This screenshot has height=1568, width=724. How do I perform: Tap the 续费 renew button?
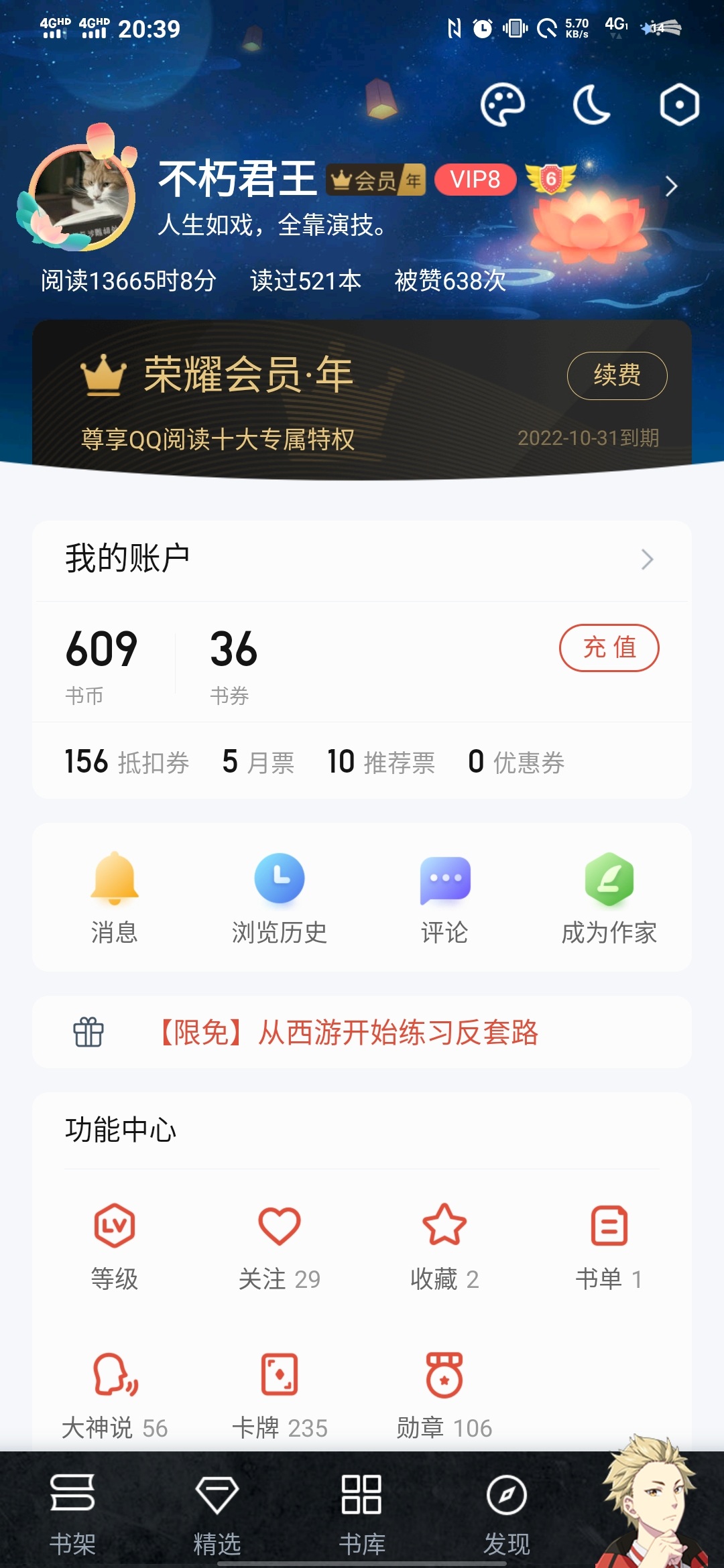coord(617,375)
